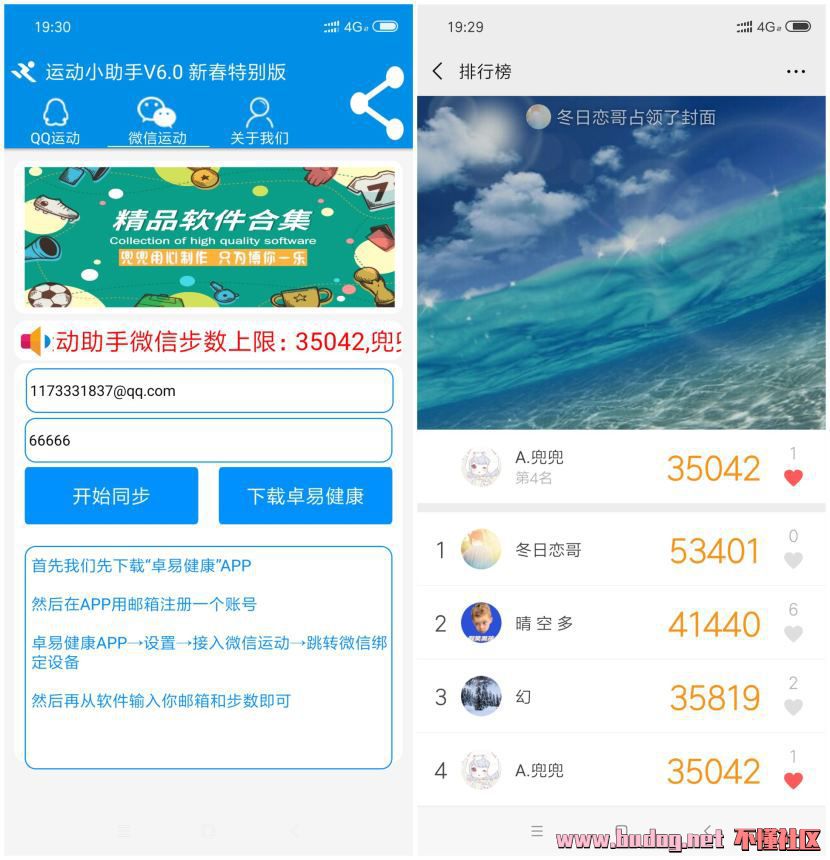Edit the step count field showing 66666

209,440
